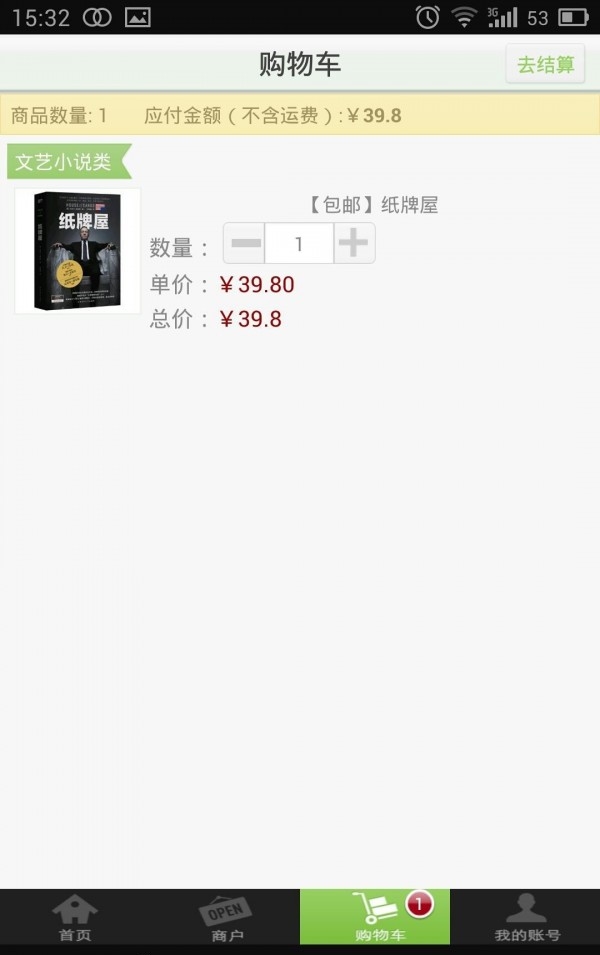Open the 纸牌屋 book cover image
Screen dimensions: 600x955
[x=78, y=251]
